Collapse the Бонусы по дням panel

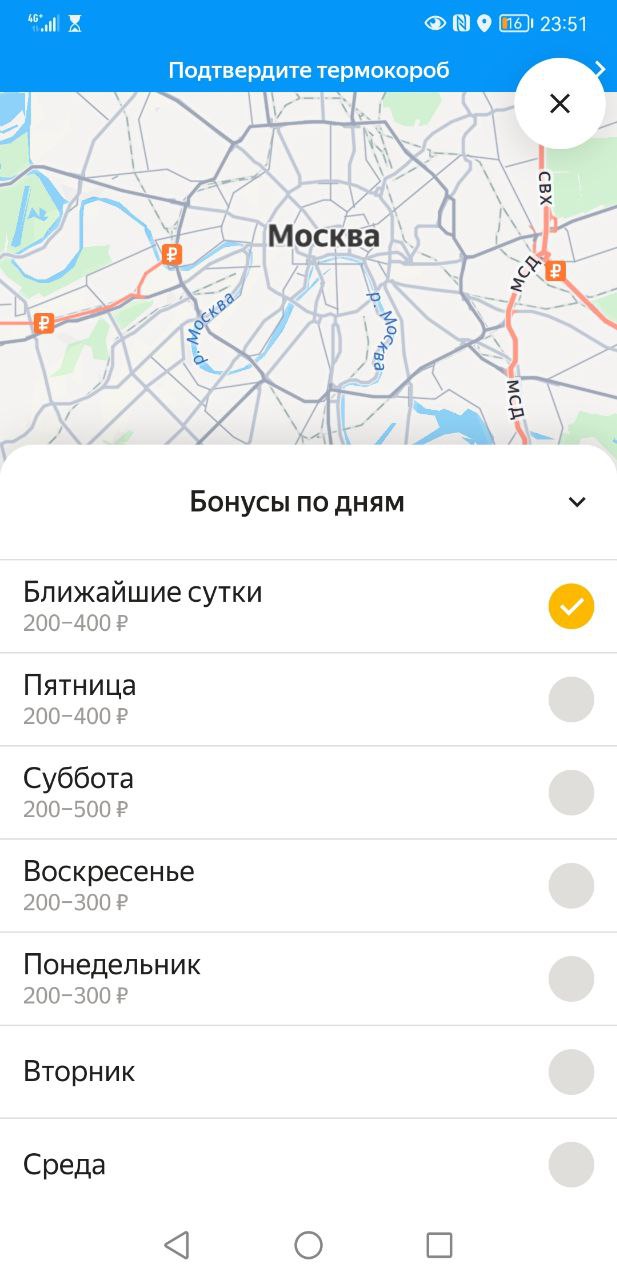point(577,502)
